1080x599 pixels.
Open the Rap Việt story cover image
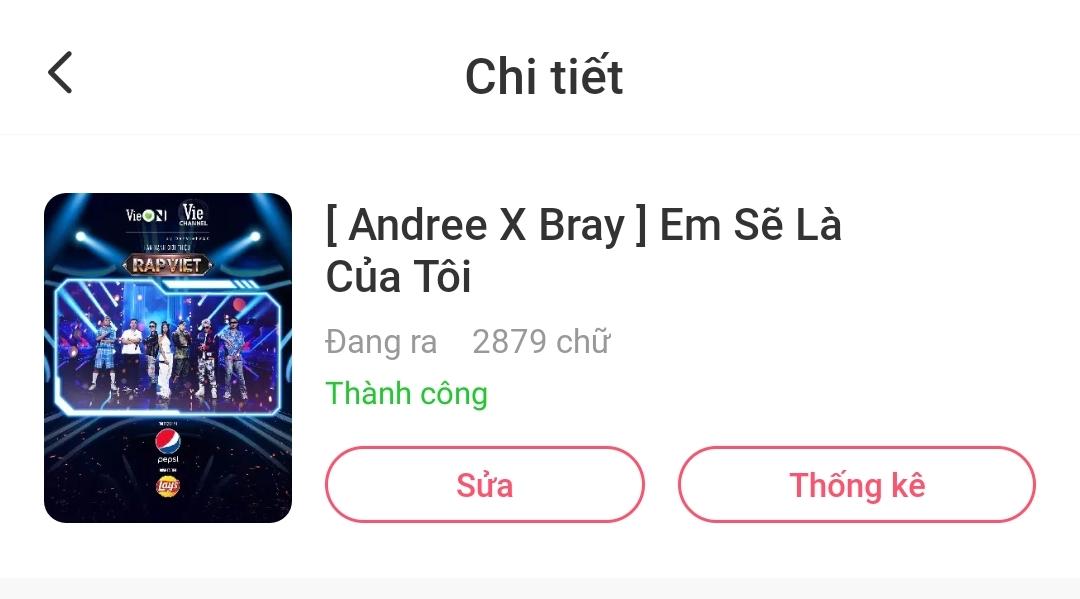(x=168, y=358)
